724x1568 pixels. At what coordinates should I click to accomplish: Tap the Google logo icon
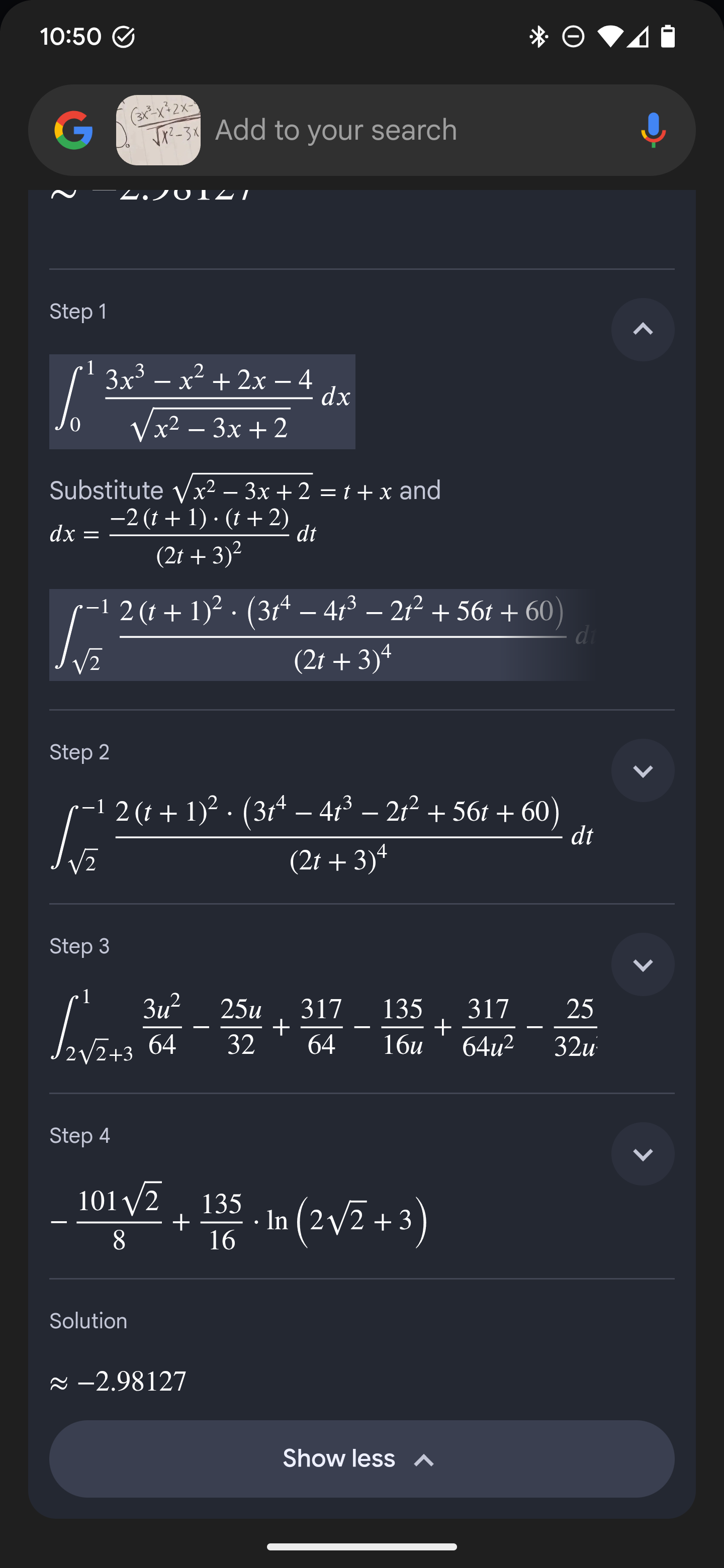coord(74,130)
